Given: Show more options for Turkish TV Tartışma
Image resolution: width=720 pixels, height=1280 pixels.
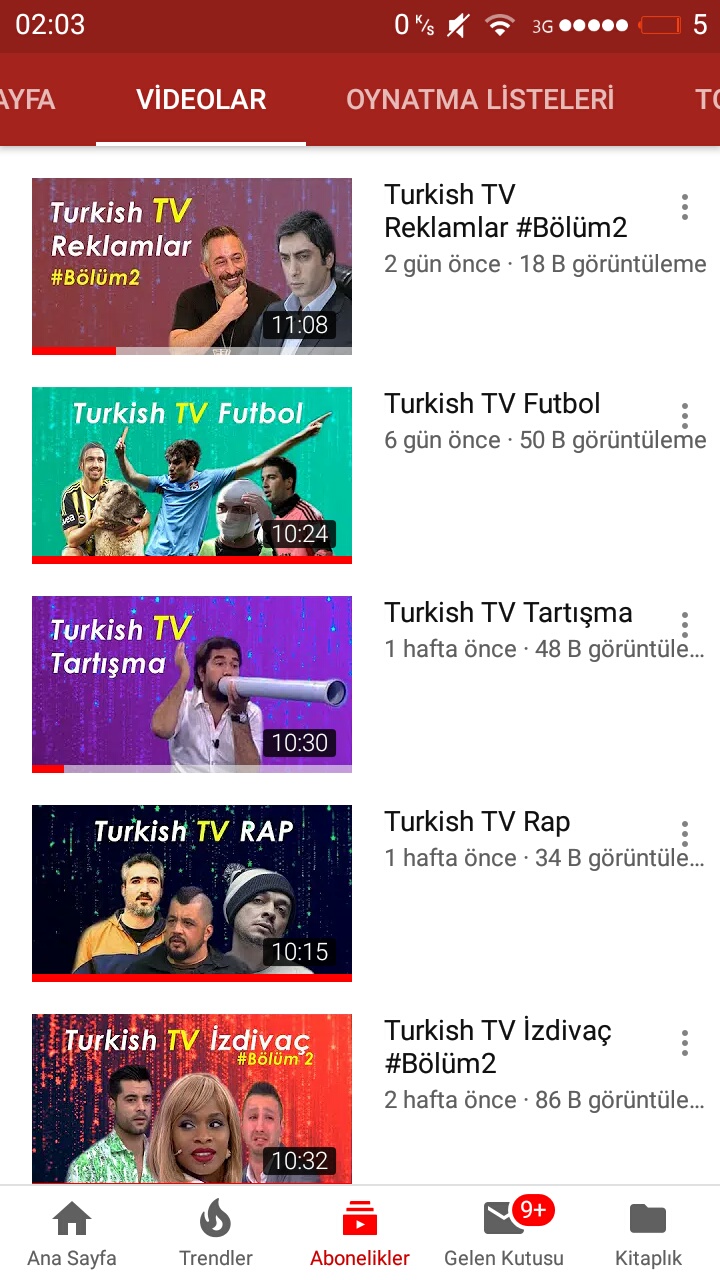Looking at the screenshot, I should (684, 625).
